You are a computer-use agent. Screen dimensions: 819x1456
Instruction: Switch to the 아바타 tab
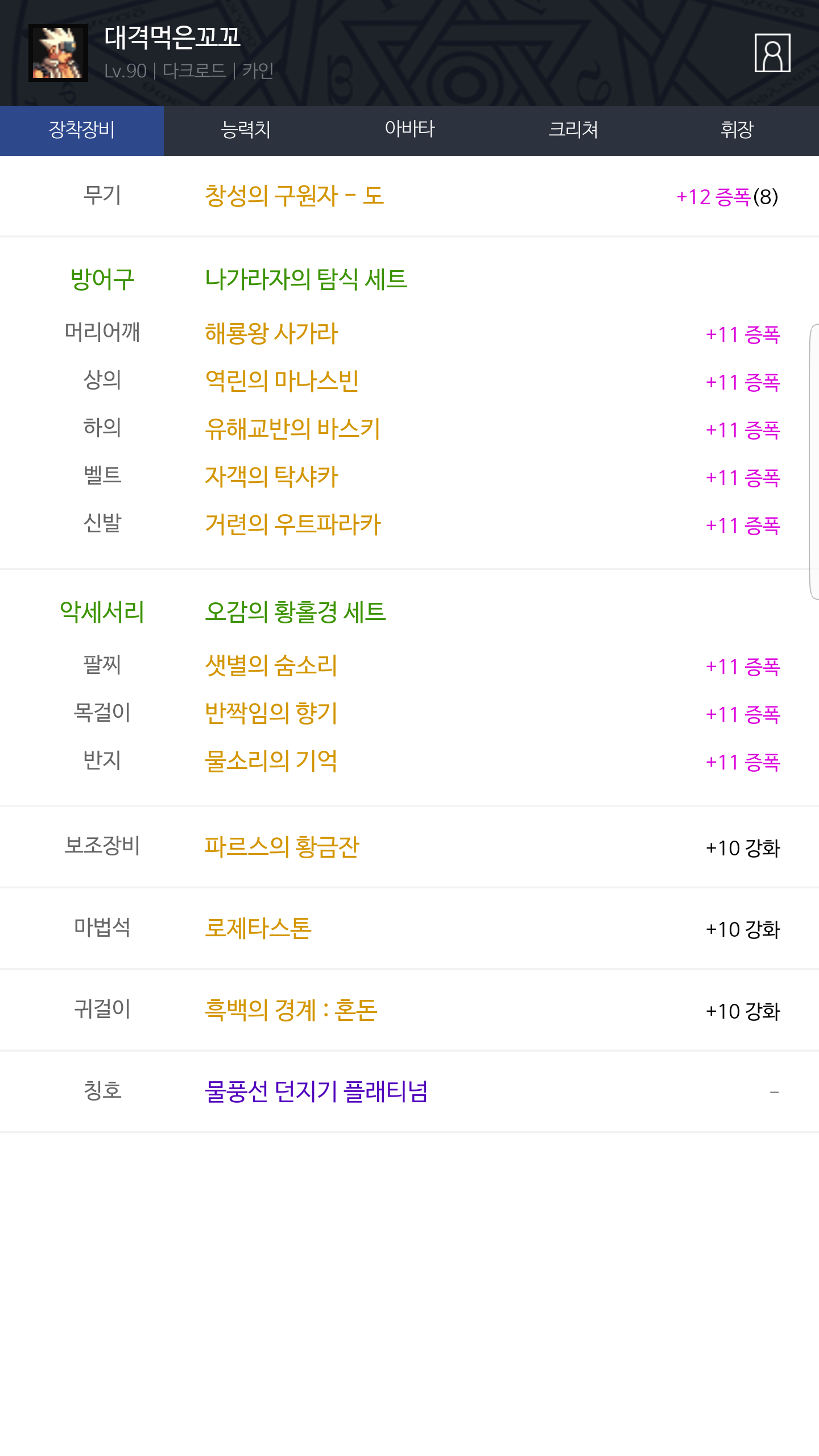(409, 130)
